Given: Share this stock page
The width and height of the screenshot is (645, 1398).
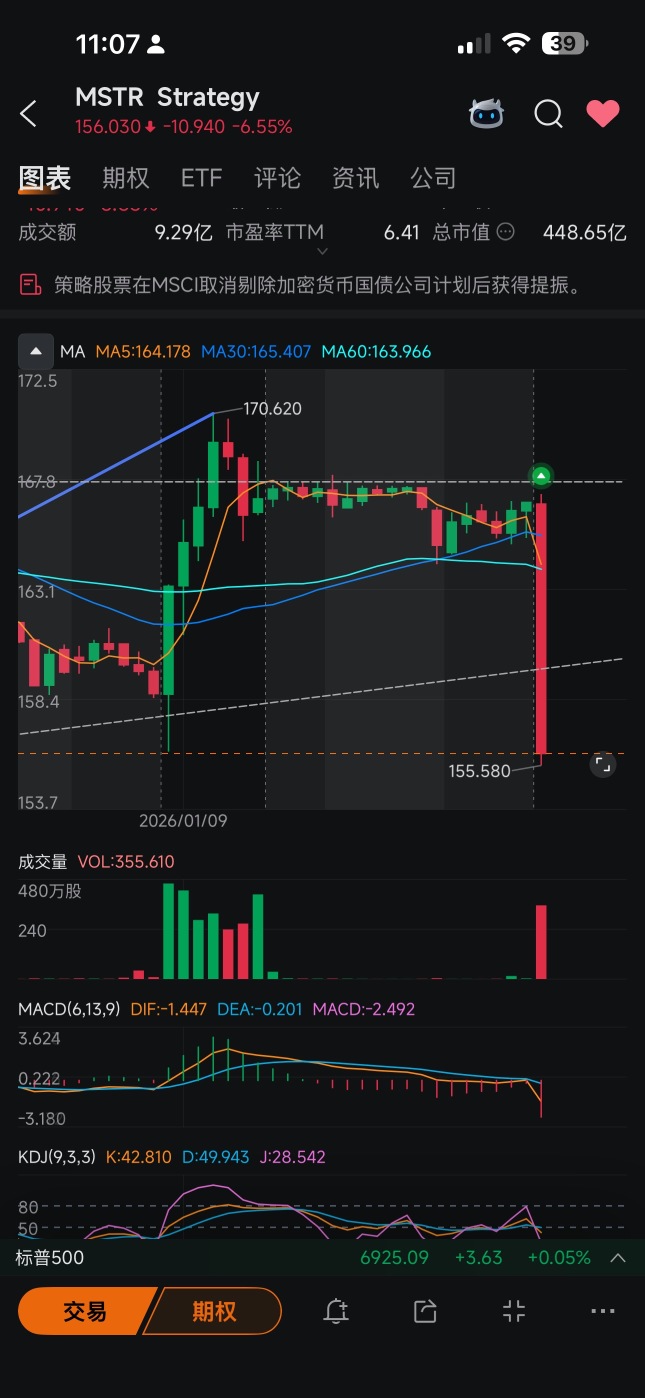Looking at the screenshot, I should (x=425, y=1311).
